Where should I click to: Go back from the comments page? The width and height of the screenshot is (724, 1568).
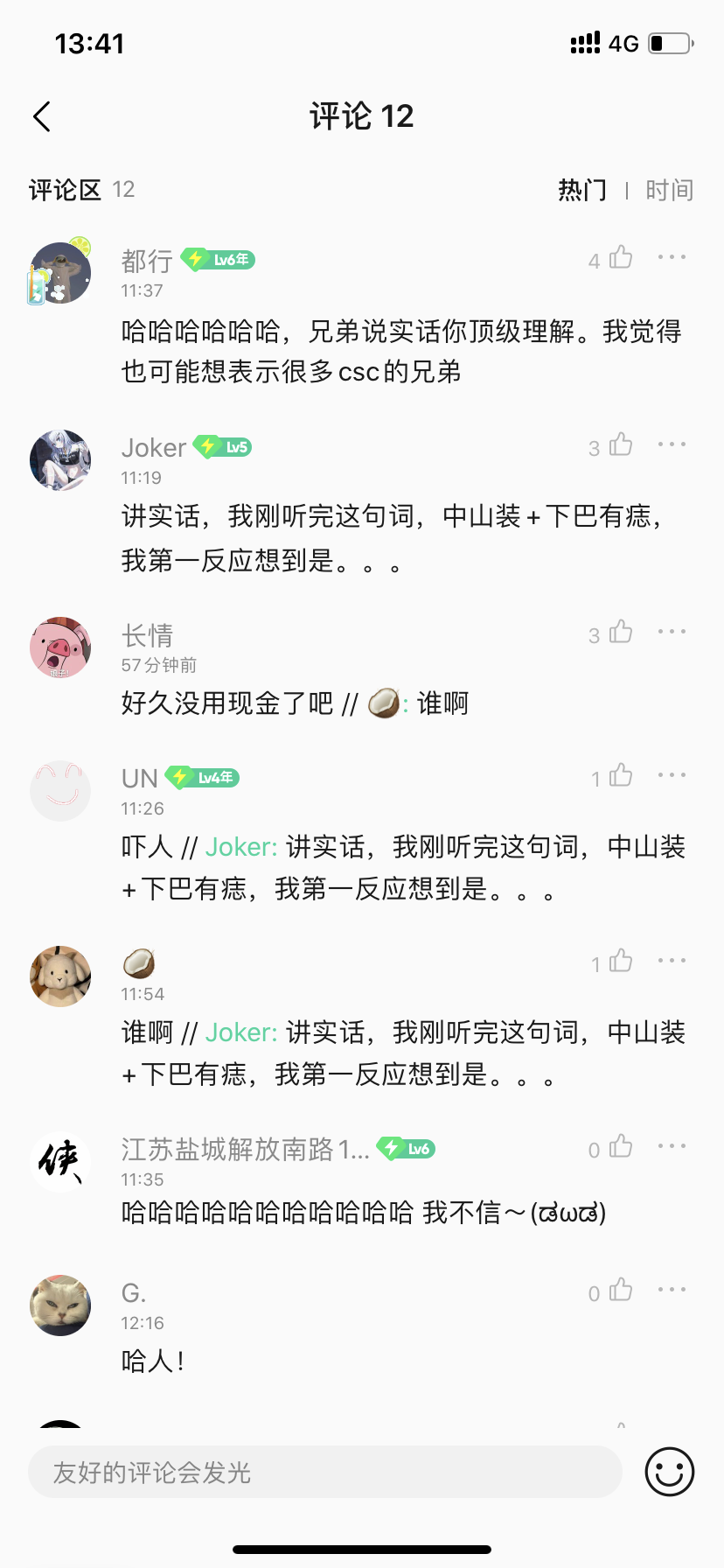(x=42, y=116)
